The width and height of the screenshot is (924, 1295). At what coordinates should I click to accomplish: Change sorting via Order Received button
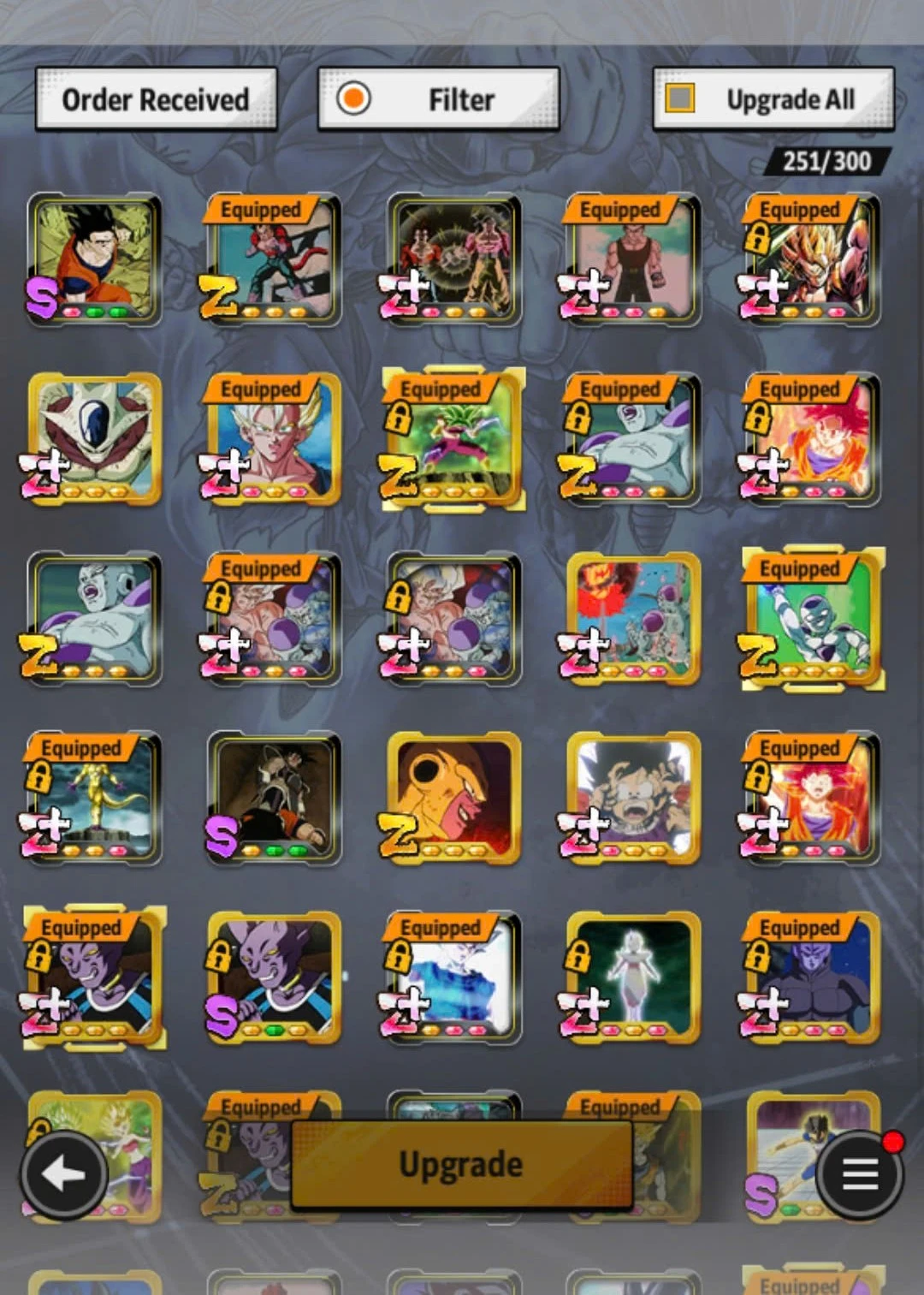(x=156, y=99)
